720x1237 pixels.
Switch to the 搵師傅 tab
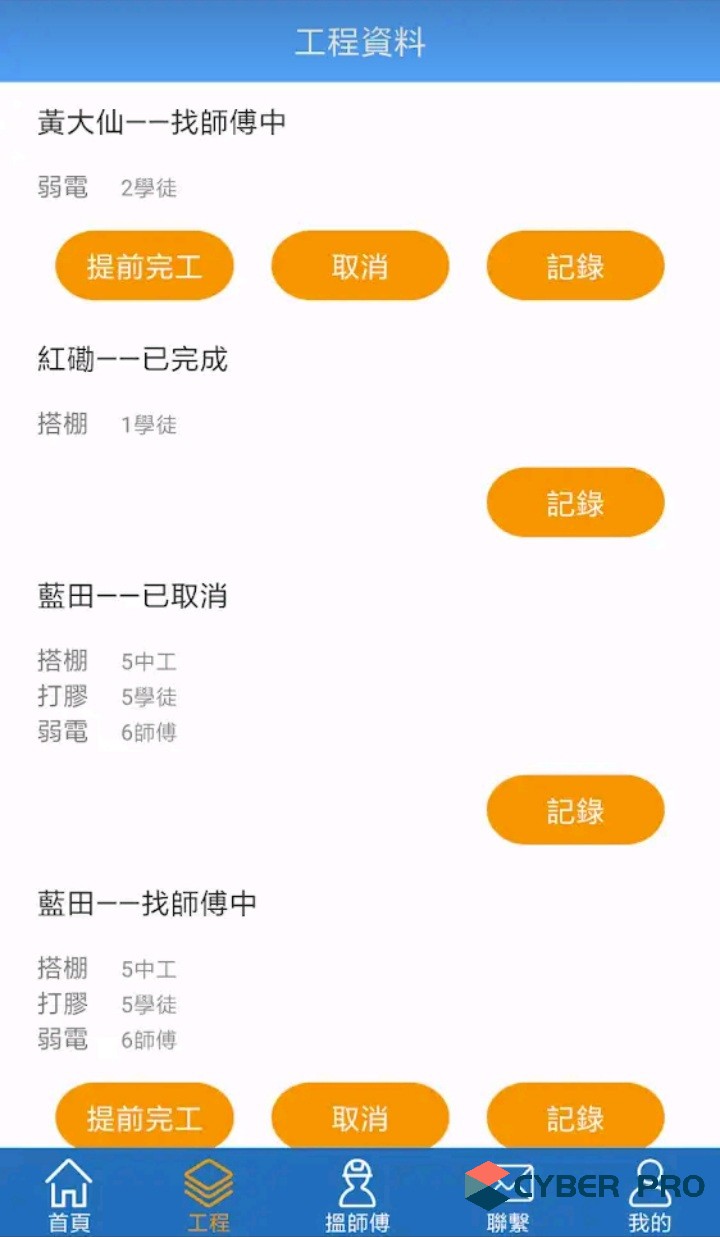357,1195
